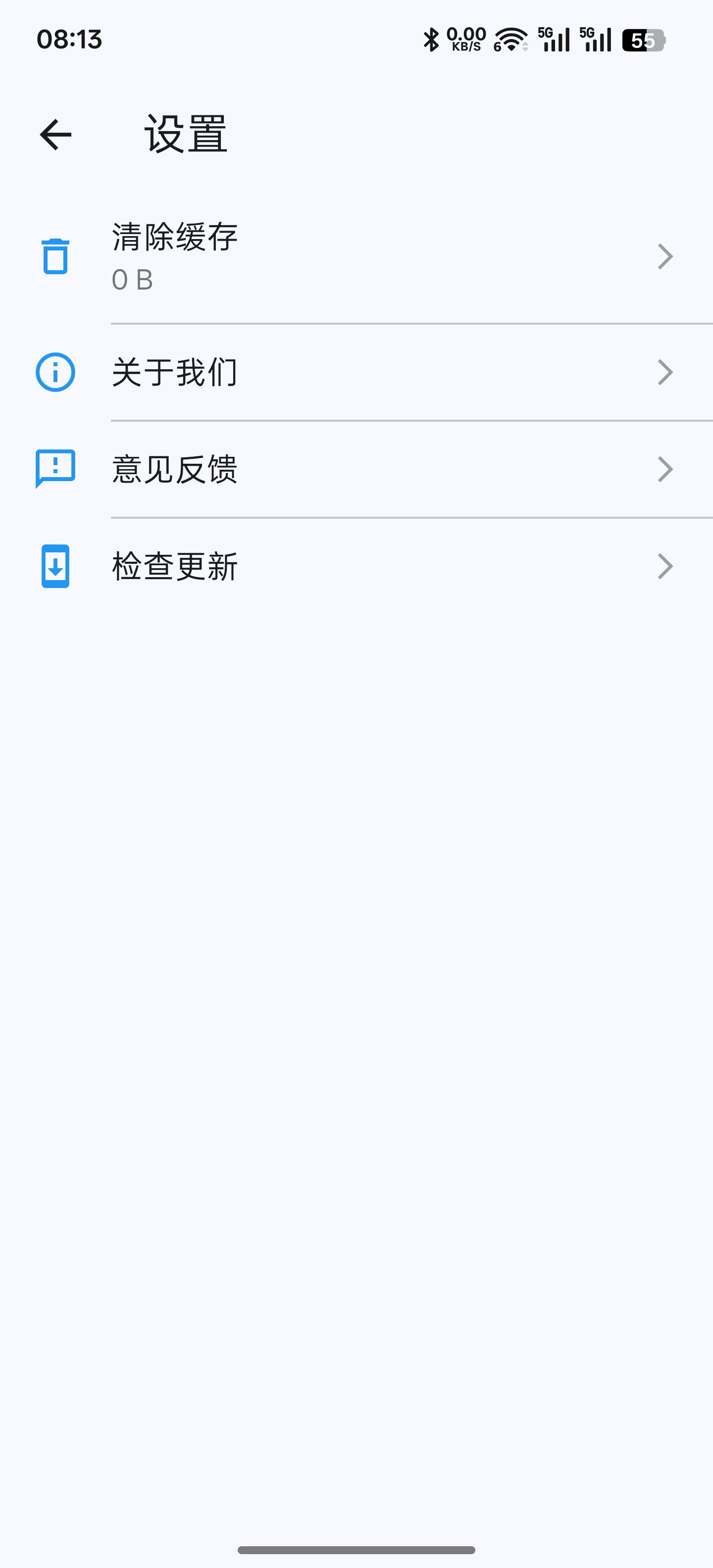
Task: Select the 意见反馈 option
Action: click(356, 469)
